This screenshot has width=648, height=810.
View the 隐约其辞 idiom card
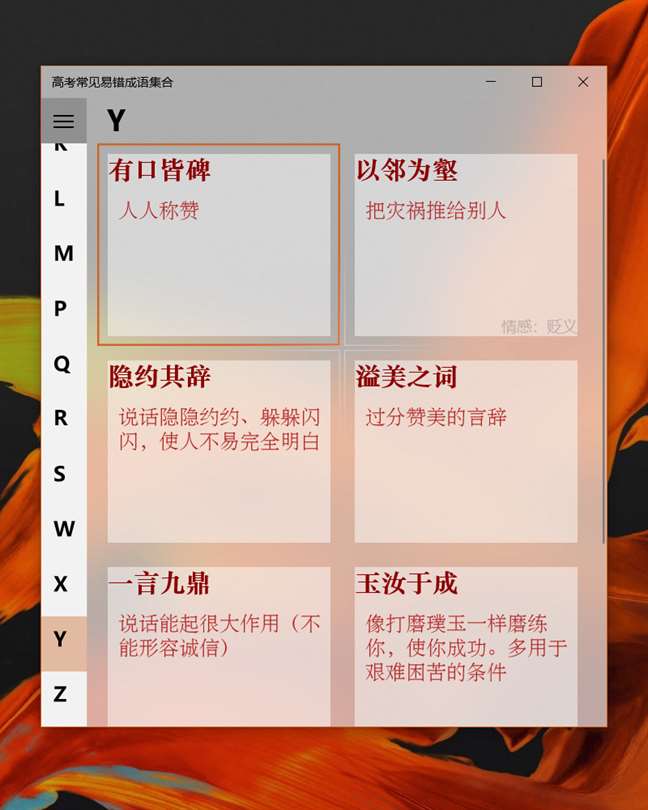tap(219, 451)
